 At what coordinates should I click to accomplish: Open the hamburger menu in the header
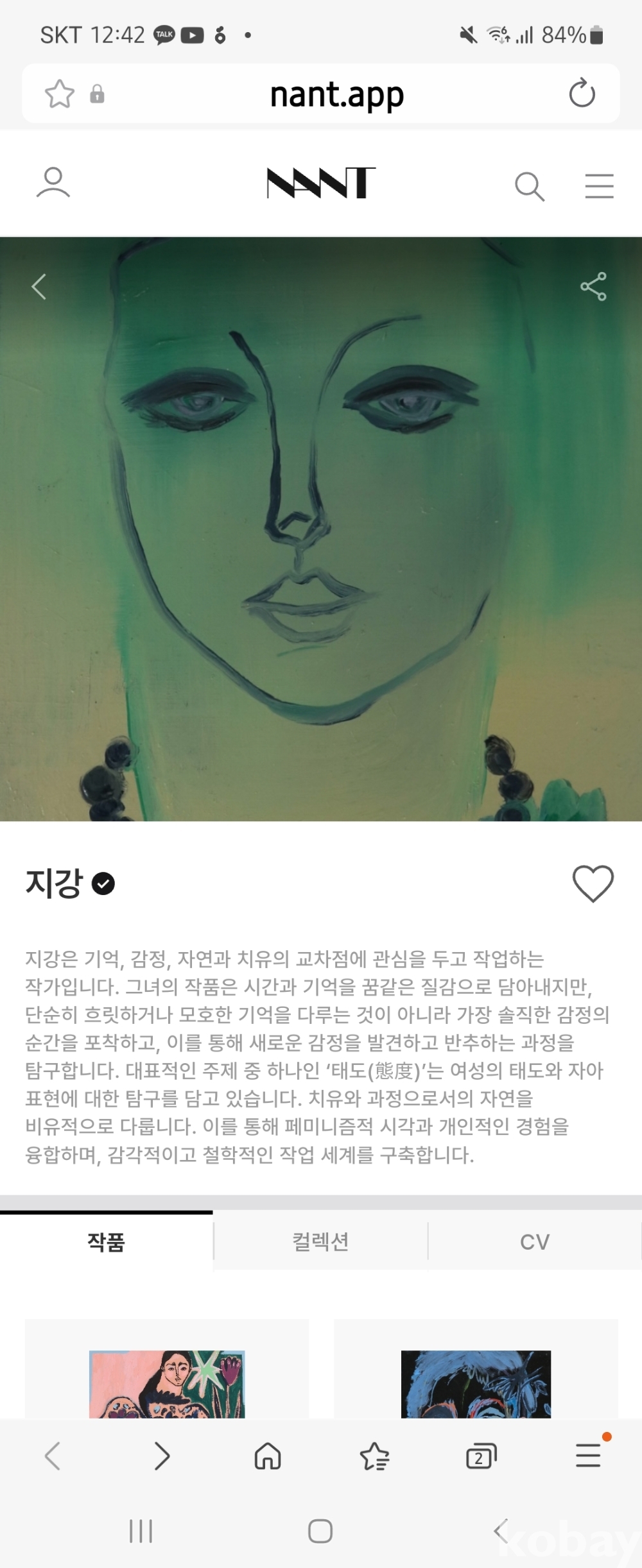point(599,186)
